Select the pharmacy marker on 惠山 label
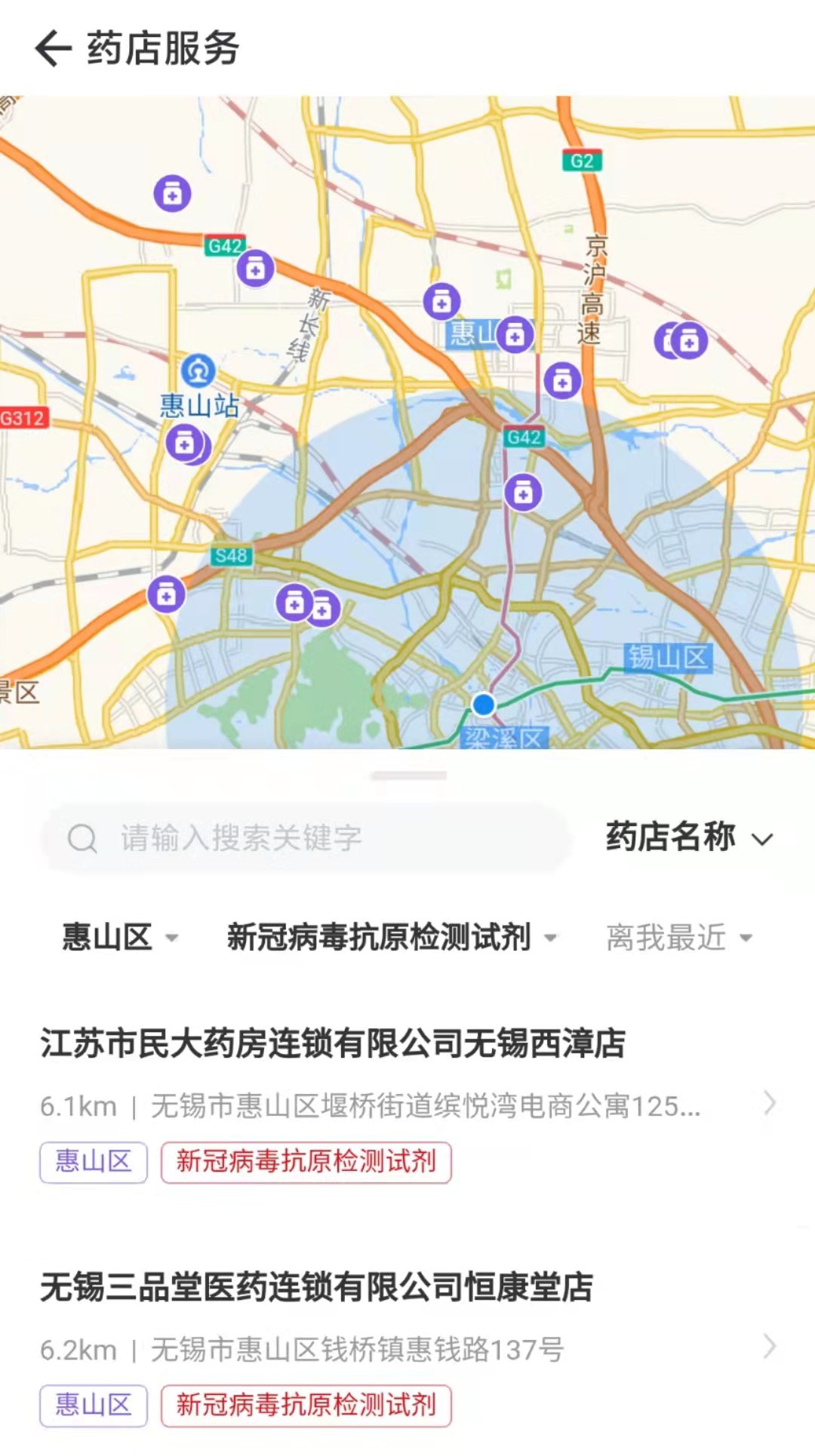Viewport: 815px width, 1456px height. [515, 335]
